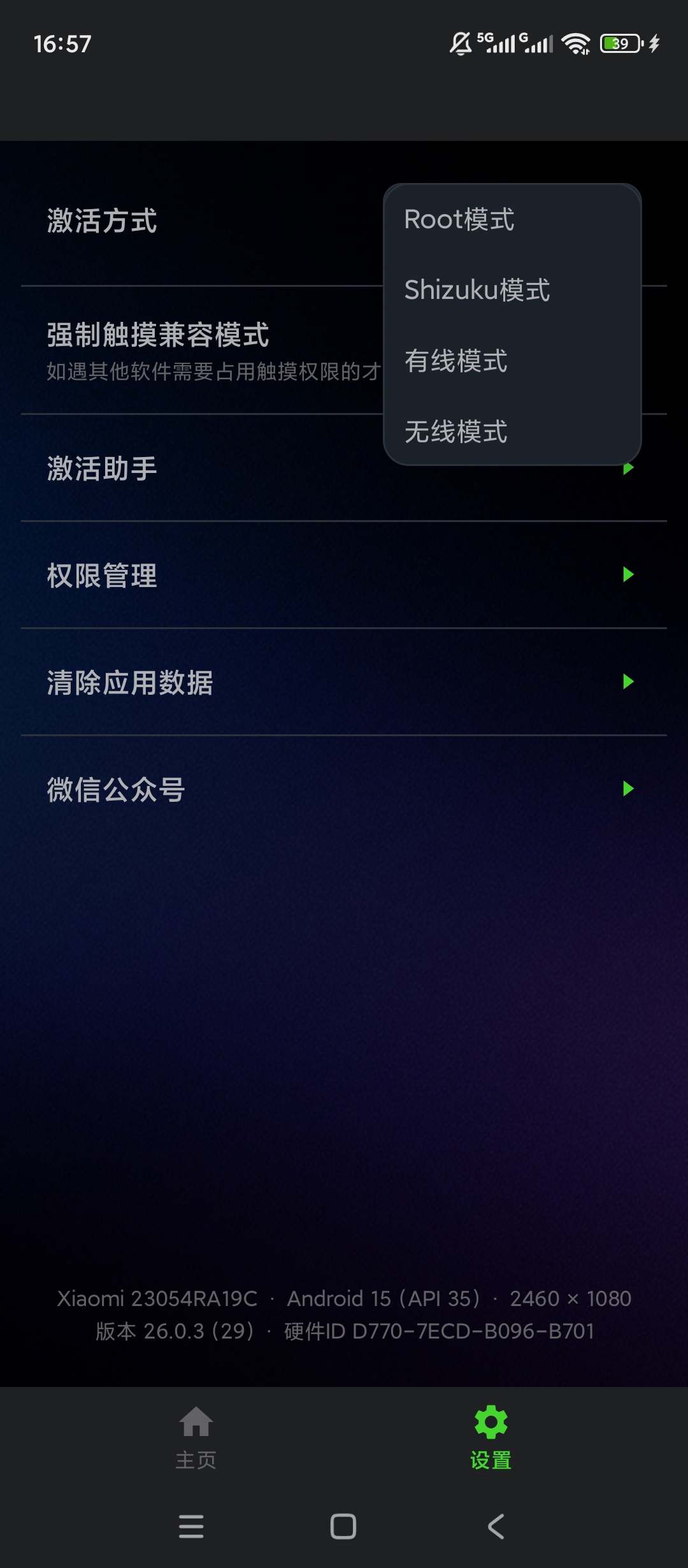Select Root模式 from the dropdown

pyautogui.click(x=512, y=220)
